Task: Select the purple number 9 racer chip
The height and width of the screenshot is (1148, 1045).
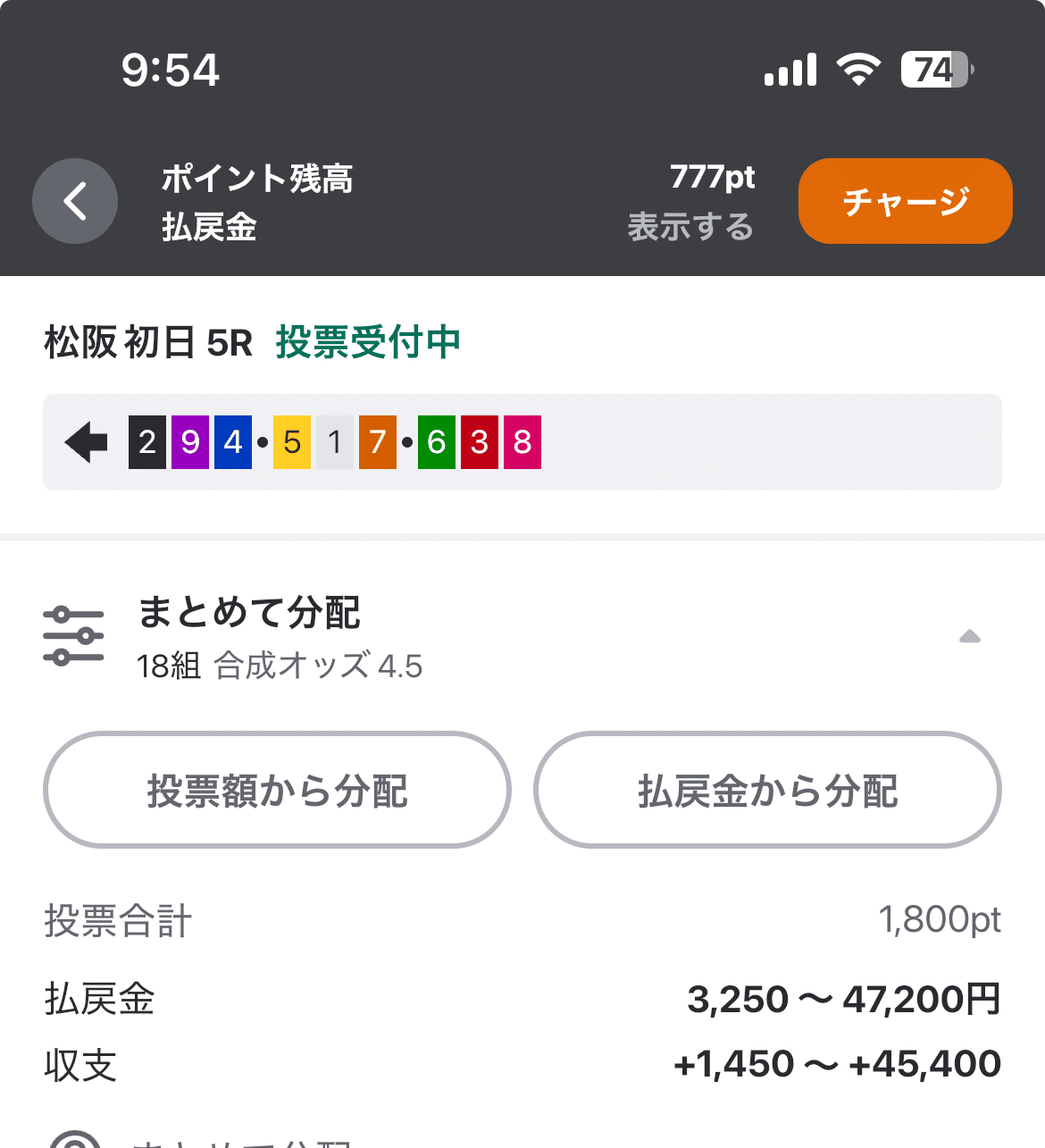Action: [188, 441]
